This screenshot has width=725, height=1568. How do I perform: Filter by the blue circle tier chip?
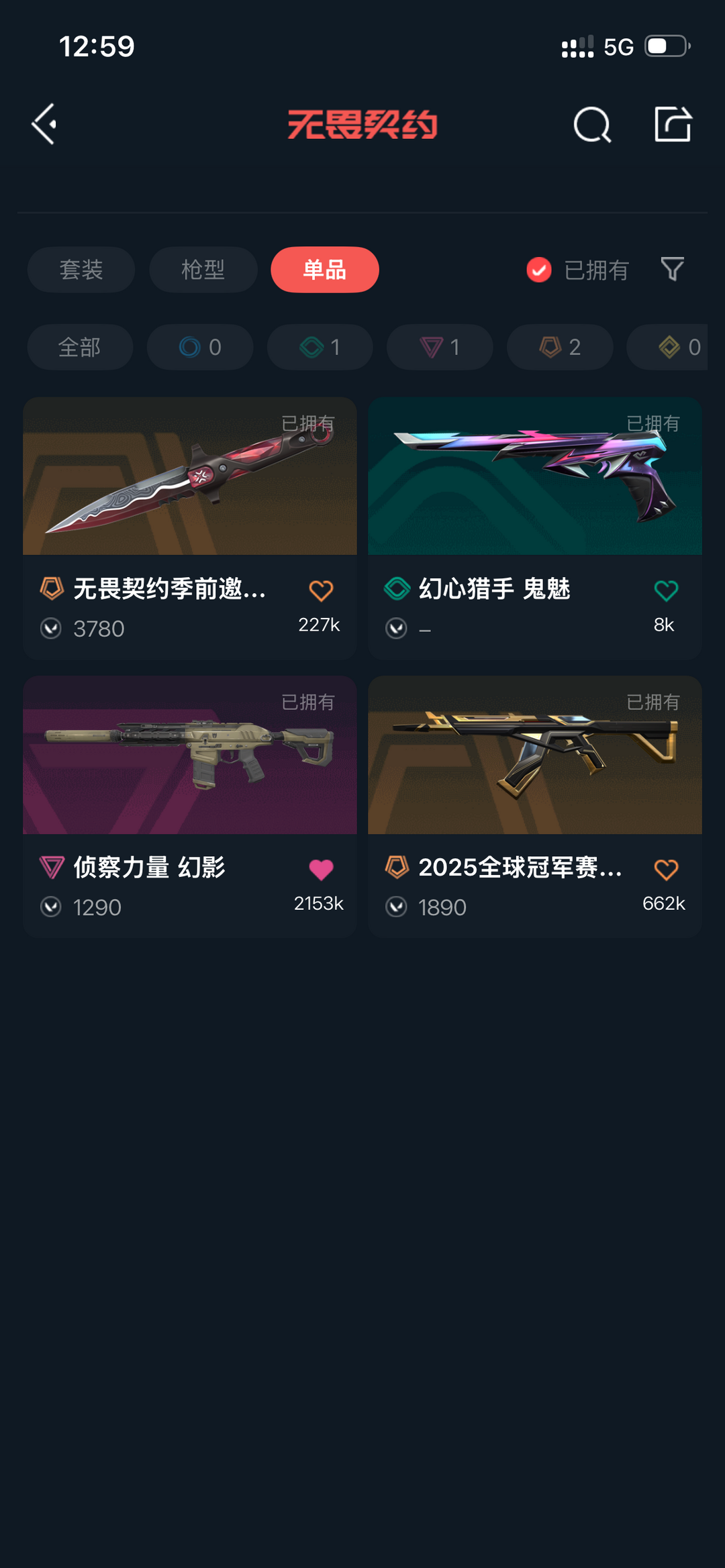click(199, 347)
